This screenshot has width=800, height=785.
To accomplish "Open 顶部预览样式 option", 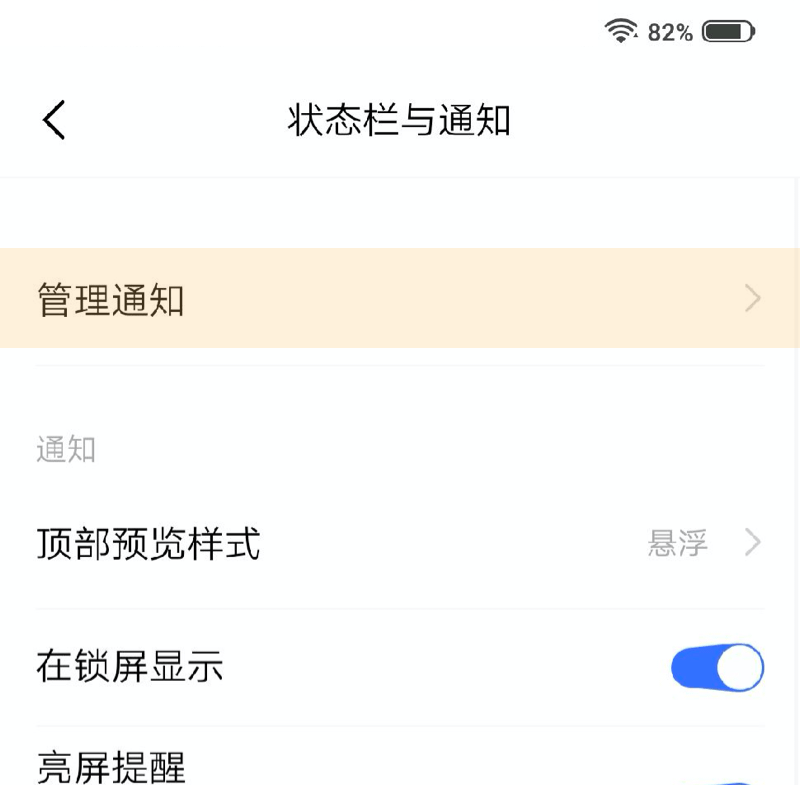I will (400, 544).
